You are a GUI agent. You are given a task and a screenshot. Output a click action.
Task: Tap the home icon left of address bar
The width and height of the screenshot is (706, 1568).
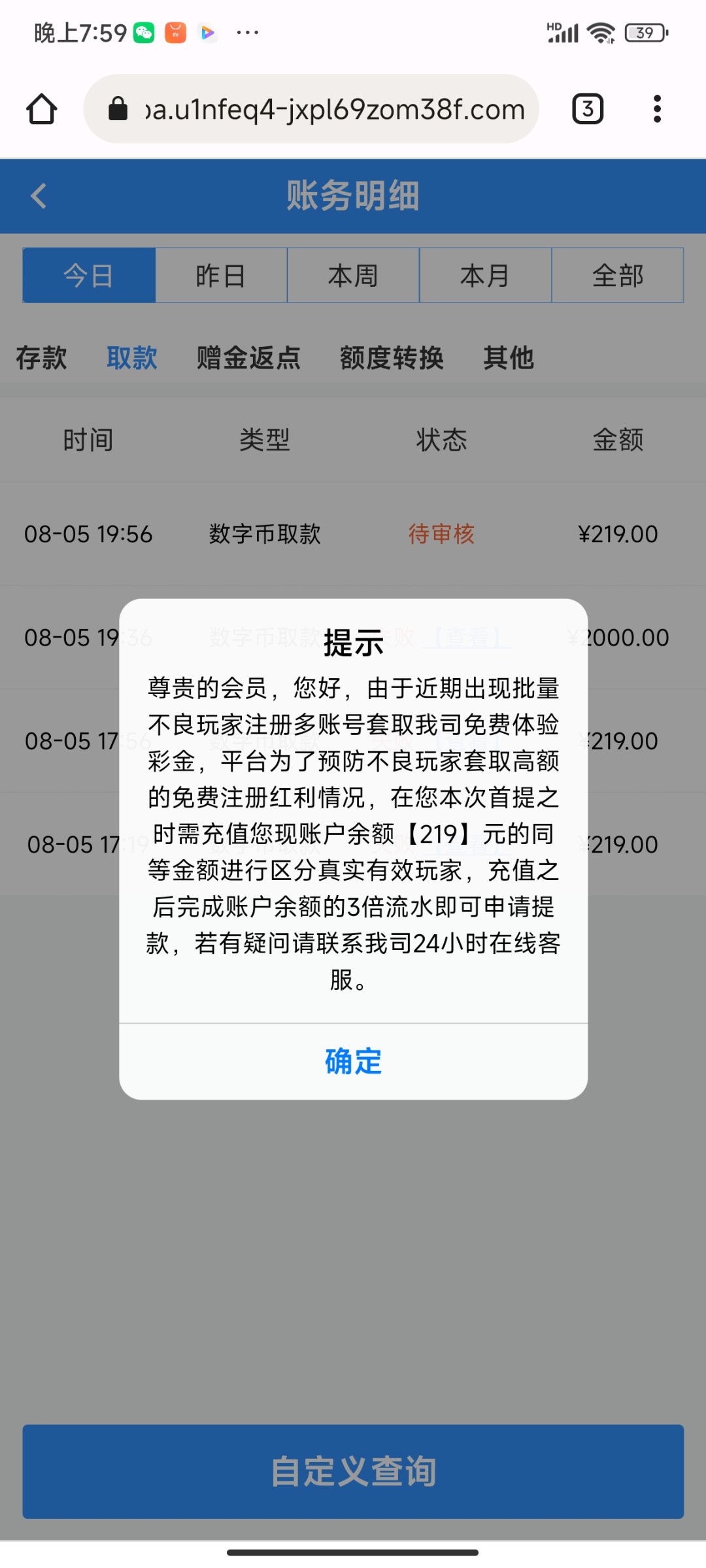[41, 109]
